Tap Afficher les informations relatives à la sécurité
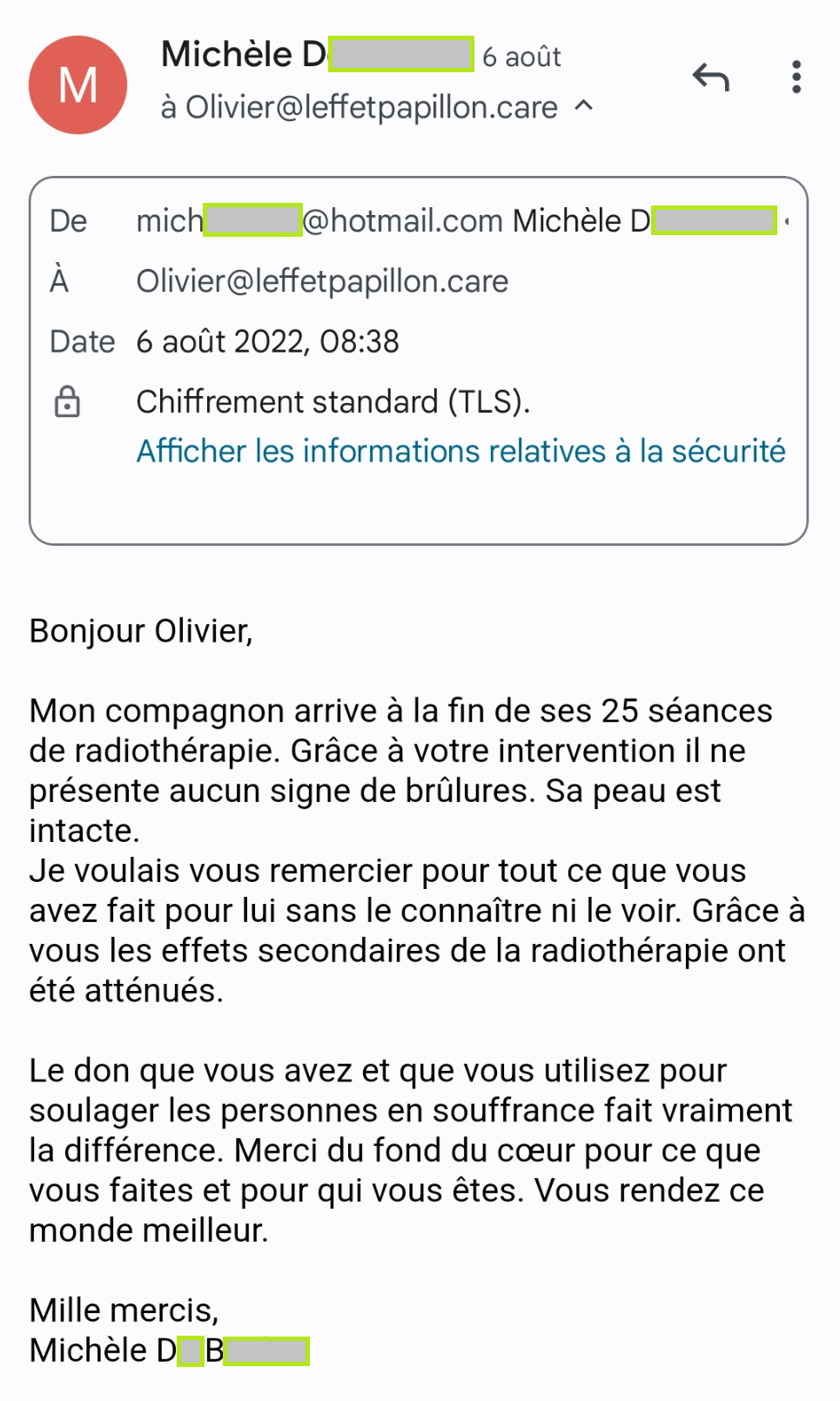840x1401 pixels. pyautogui.click(x=460, y=451)
